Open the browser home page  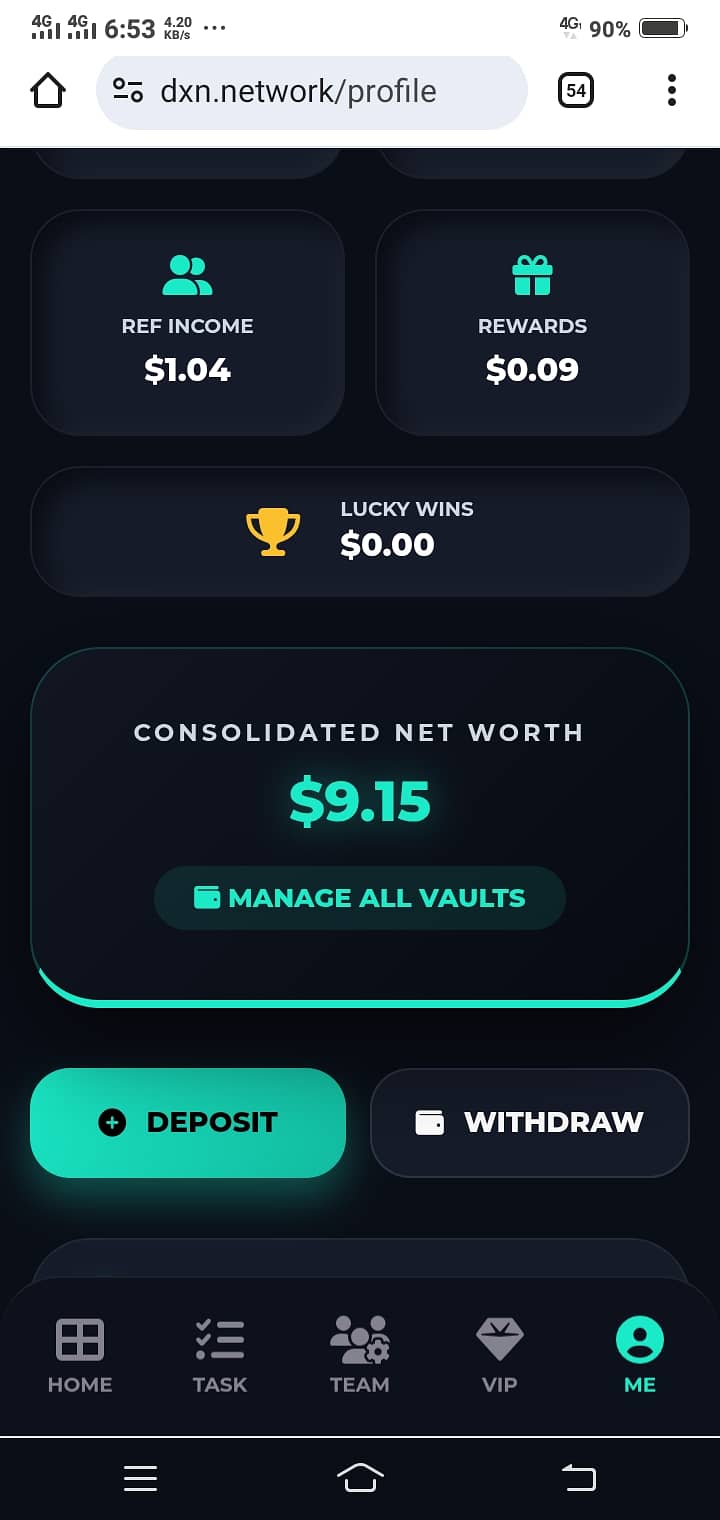coord(48,91)
